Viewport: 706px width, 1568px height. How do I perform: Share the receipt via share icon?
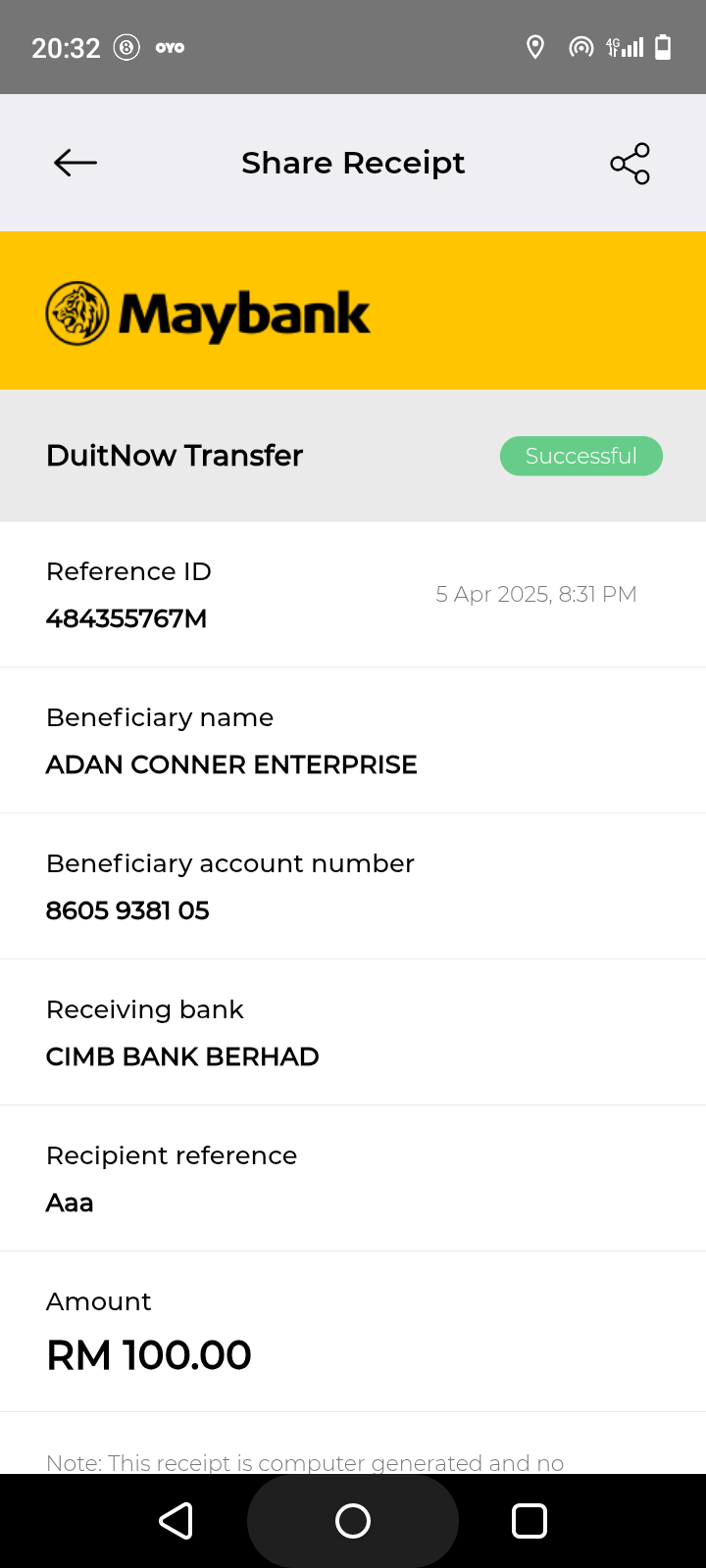[630, 163]
